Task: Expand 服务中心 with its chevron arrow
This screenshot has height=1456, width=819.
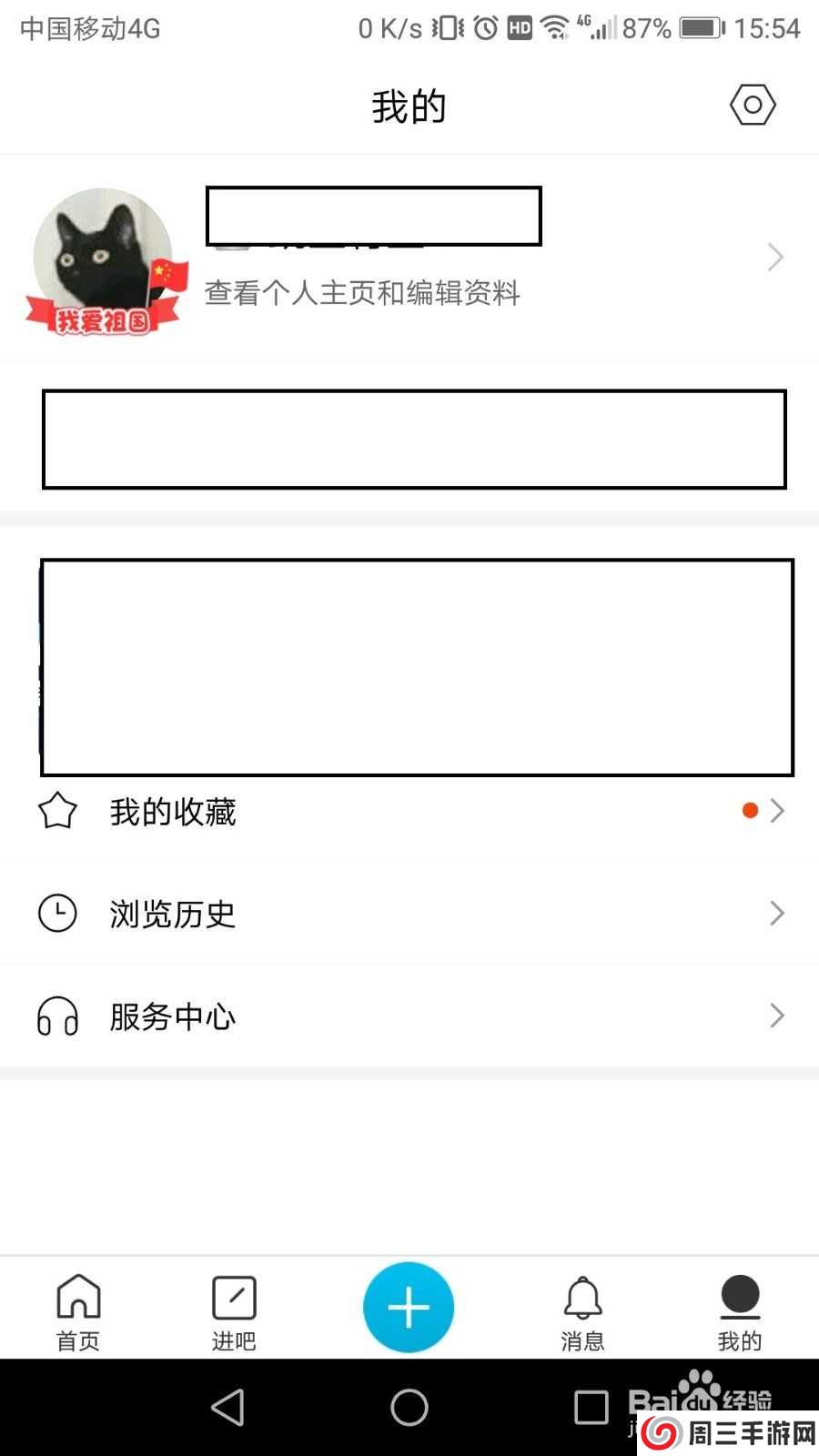Action: (775, 1016)
